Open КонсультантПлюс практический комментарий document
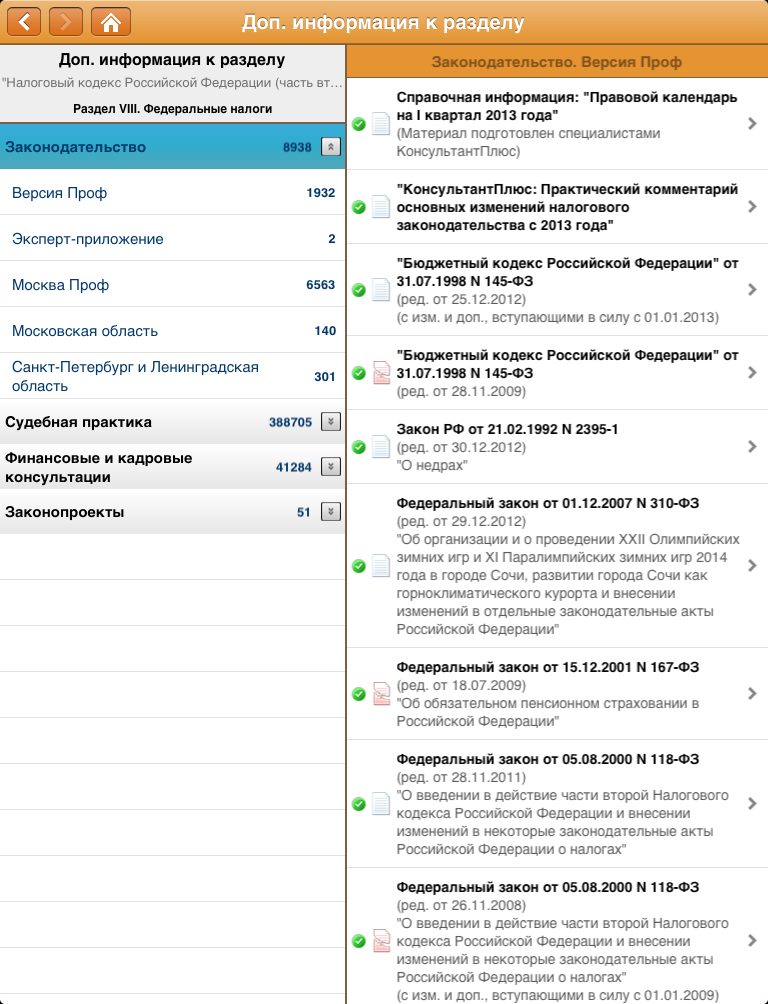 pos(557,207)
